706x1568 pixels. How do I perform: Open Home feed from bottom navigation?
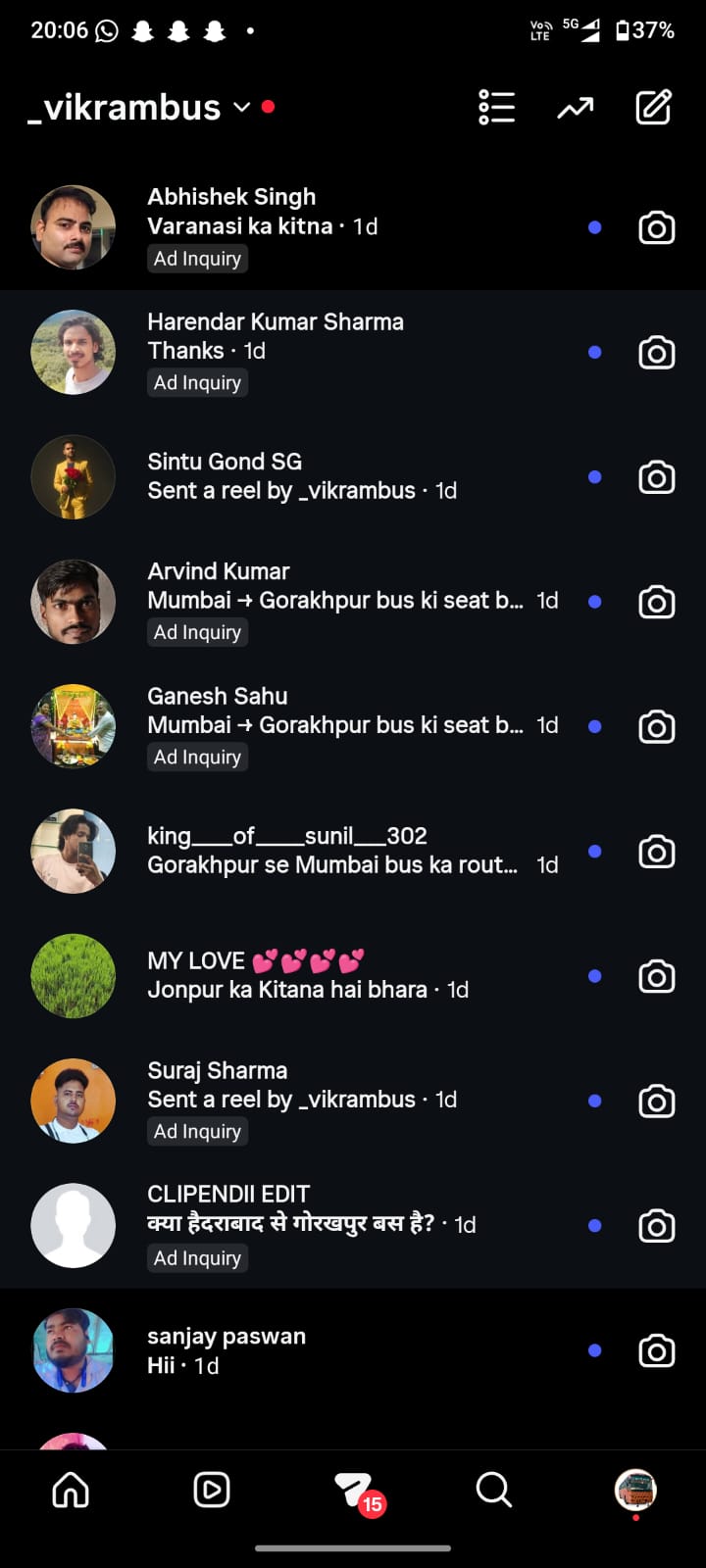click(x=70, y=1490)
